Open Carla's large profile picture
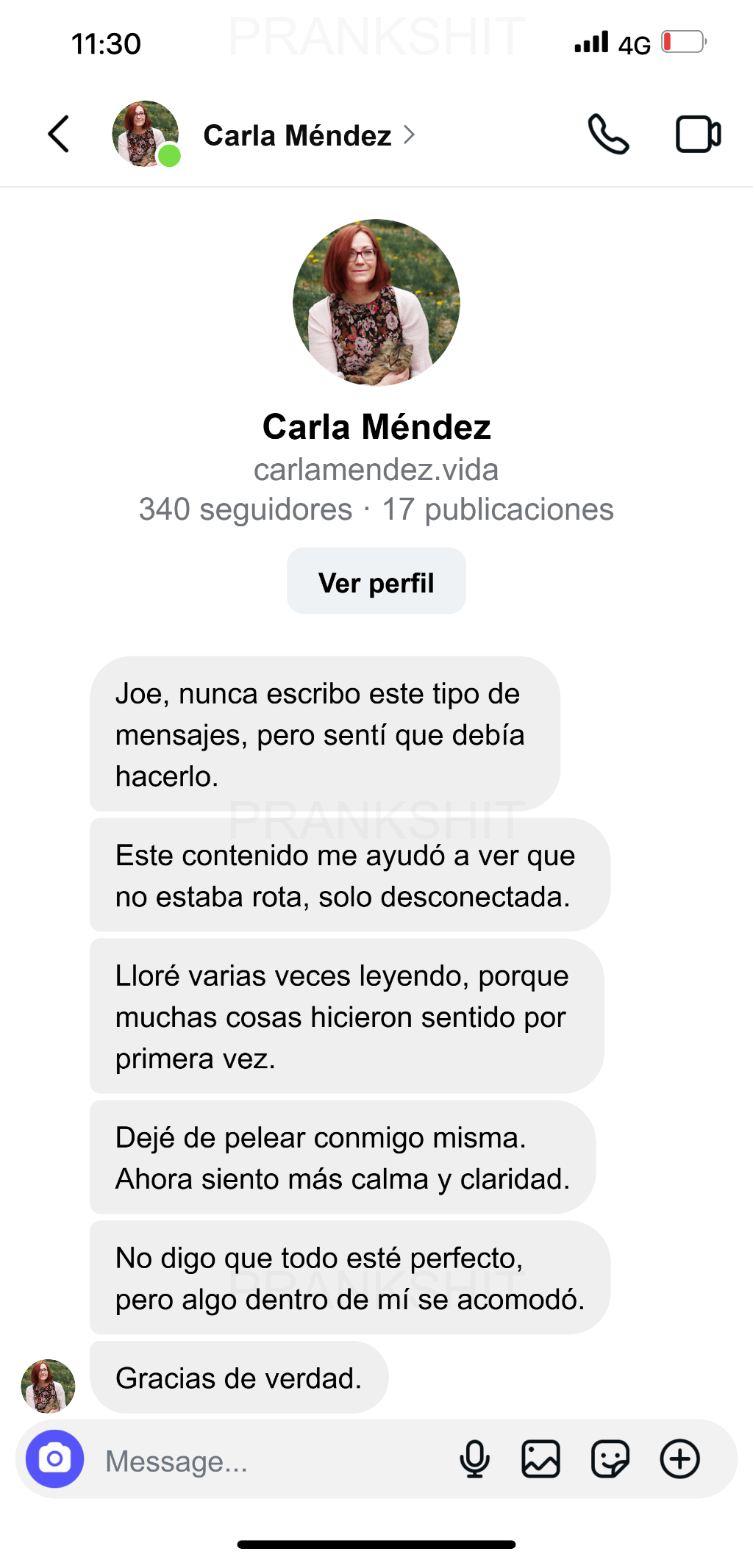Image resolution: width=753 pixels, height=1568 pixels. pos(376,302)
